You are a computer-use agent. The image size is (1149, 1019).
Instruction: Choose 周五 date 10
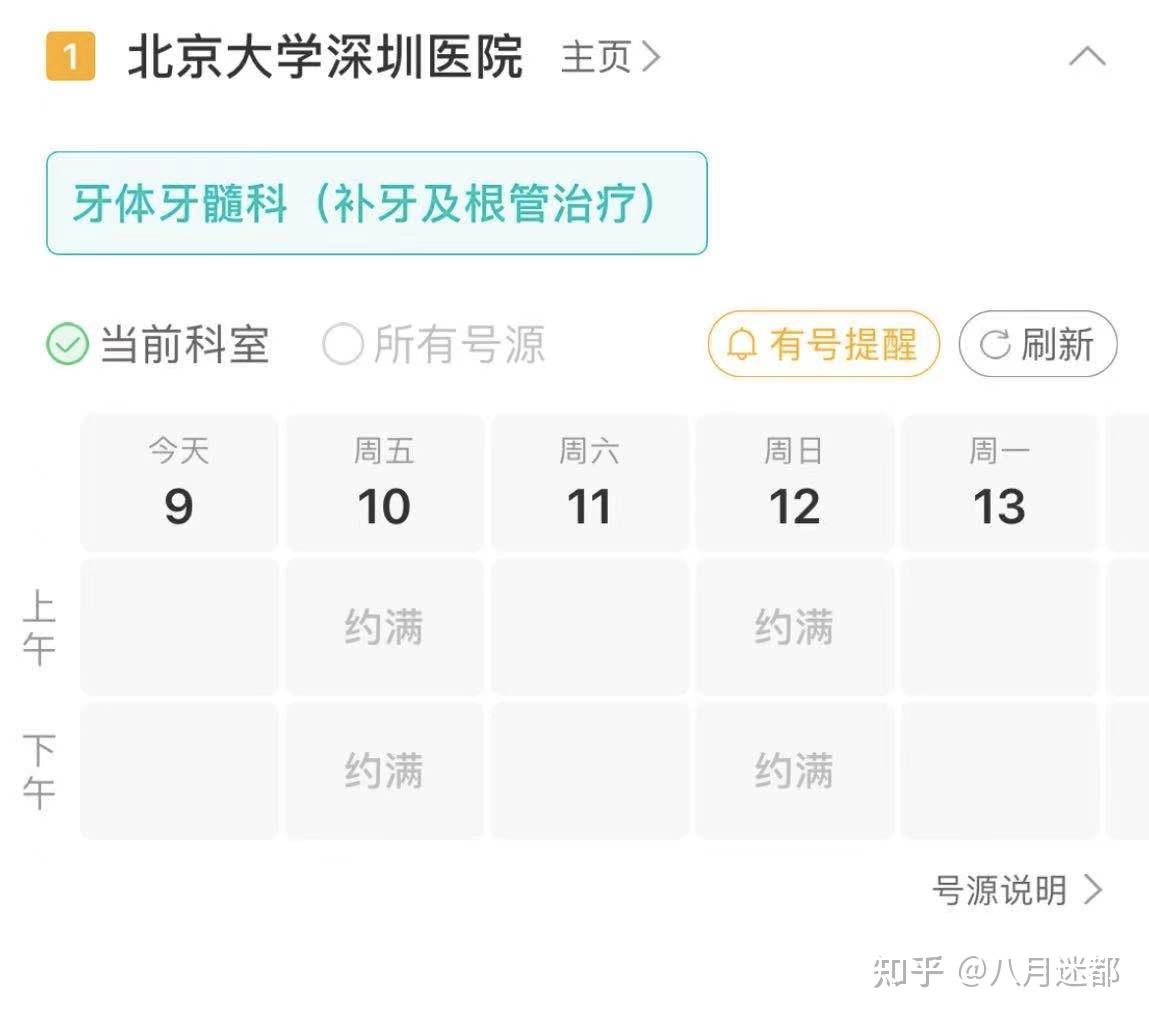pyautogui.click(x=384, y=483)
